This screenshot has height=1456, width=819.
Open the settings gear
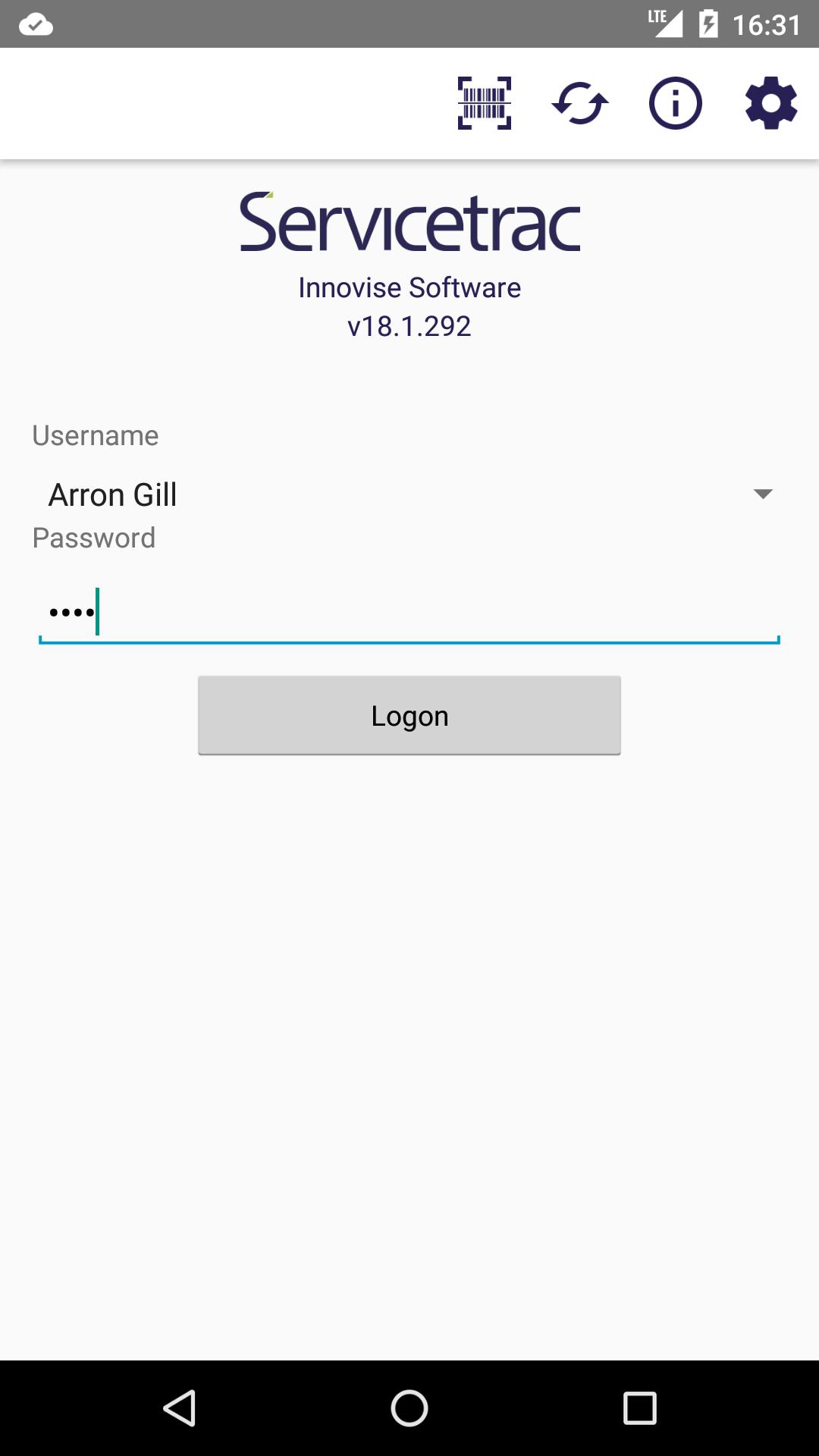tap(771, 103)
